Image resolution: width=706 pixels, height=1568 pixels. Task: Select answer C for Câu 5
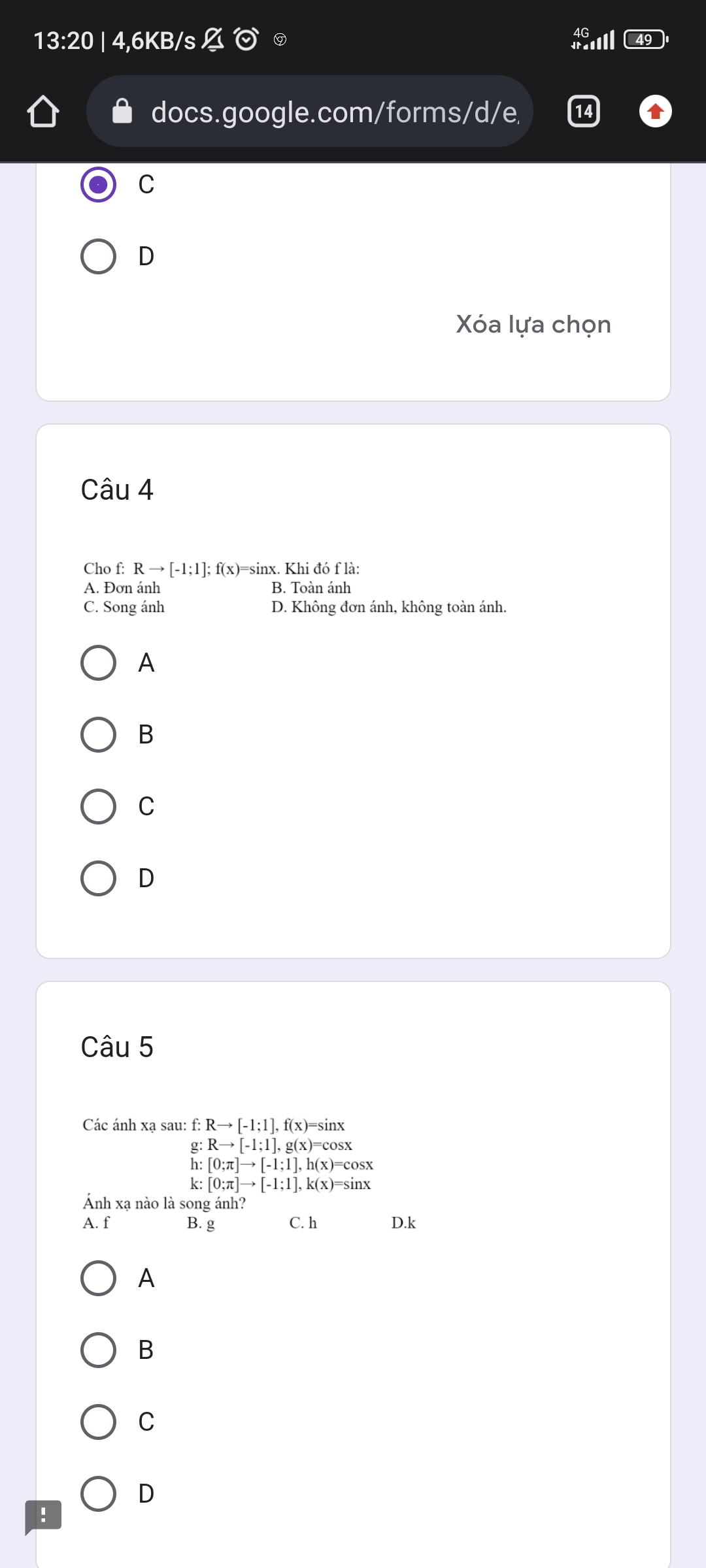99,1422
